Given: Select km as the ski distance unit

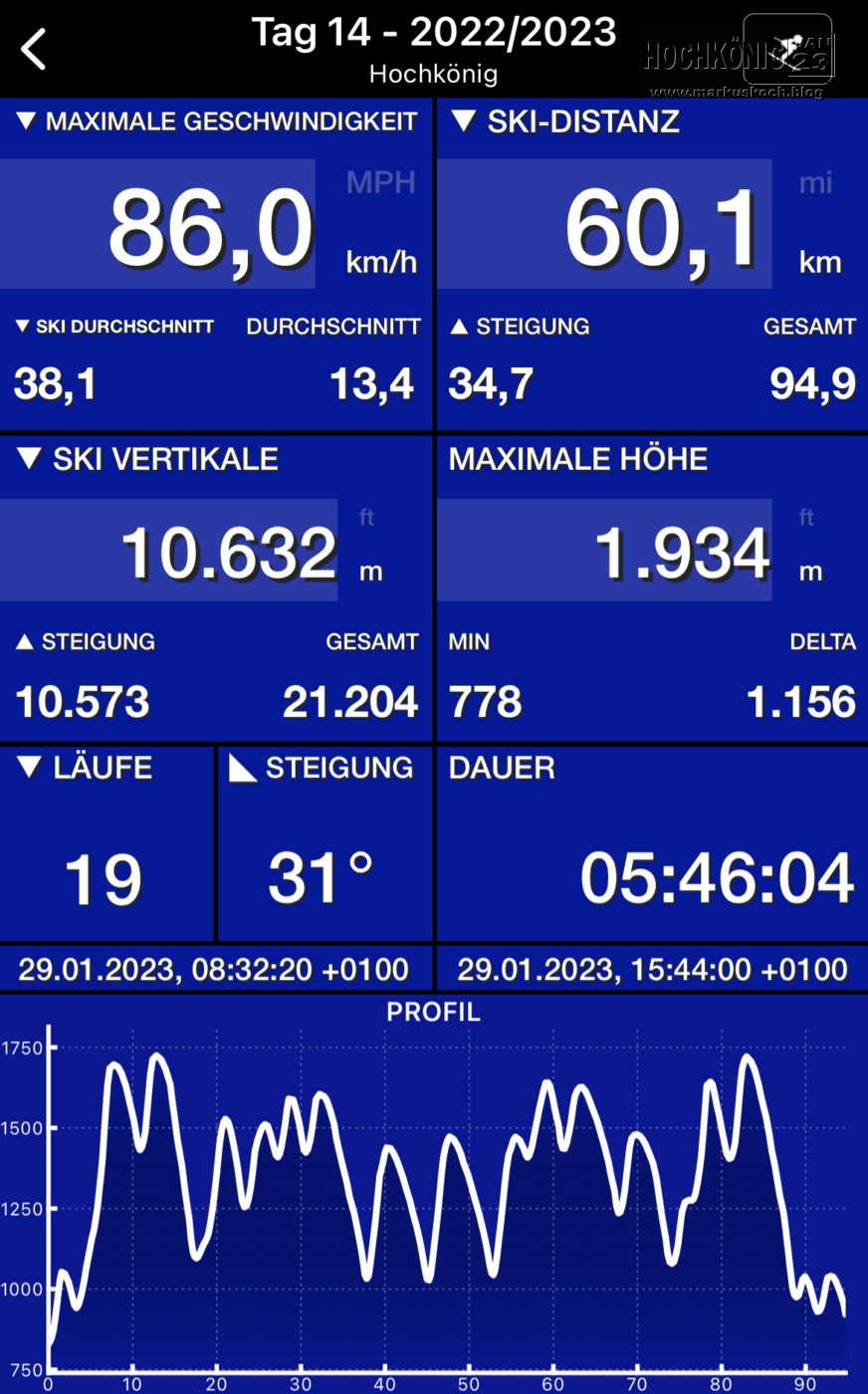Looking at the screenshot, I should pyautogui.click(x=819, y=262).
